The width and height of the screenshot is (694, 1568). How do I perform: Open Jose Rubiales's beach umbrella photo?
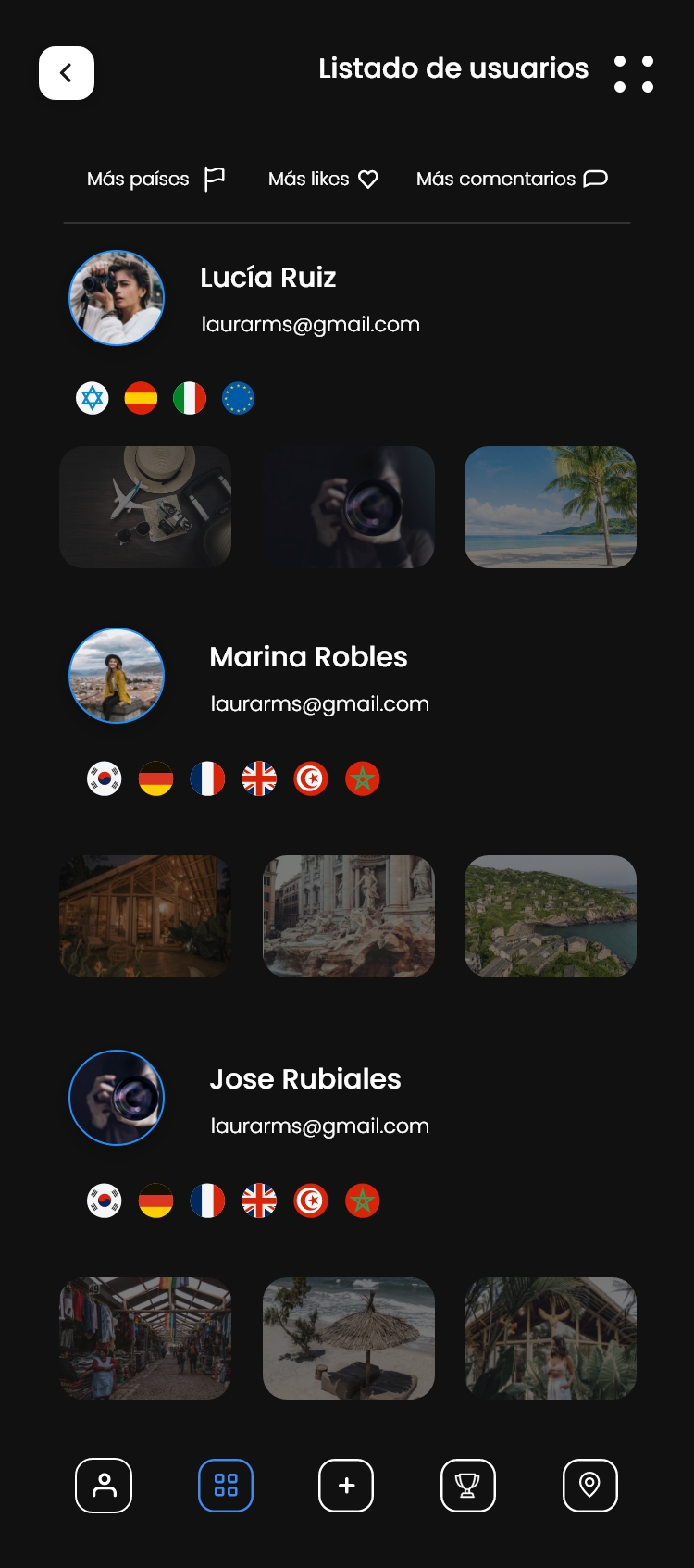pos(349,1338)
